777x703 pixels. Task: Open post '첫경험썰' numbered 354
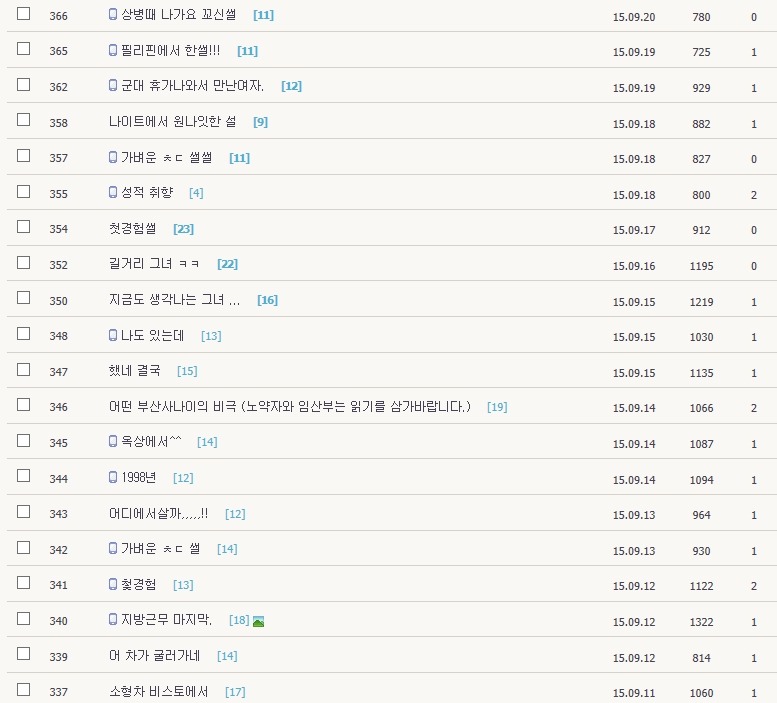(133, 229)
